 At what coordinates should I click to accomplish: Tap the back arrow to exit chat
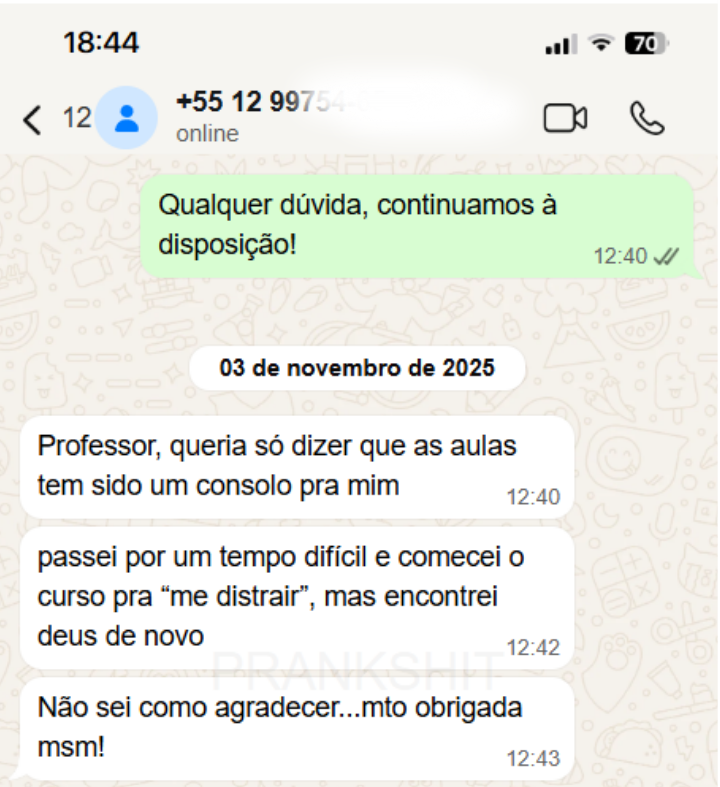pos(31,119)
